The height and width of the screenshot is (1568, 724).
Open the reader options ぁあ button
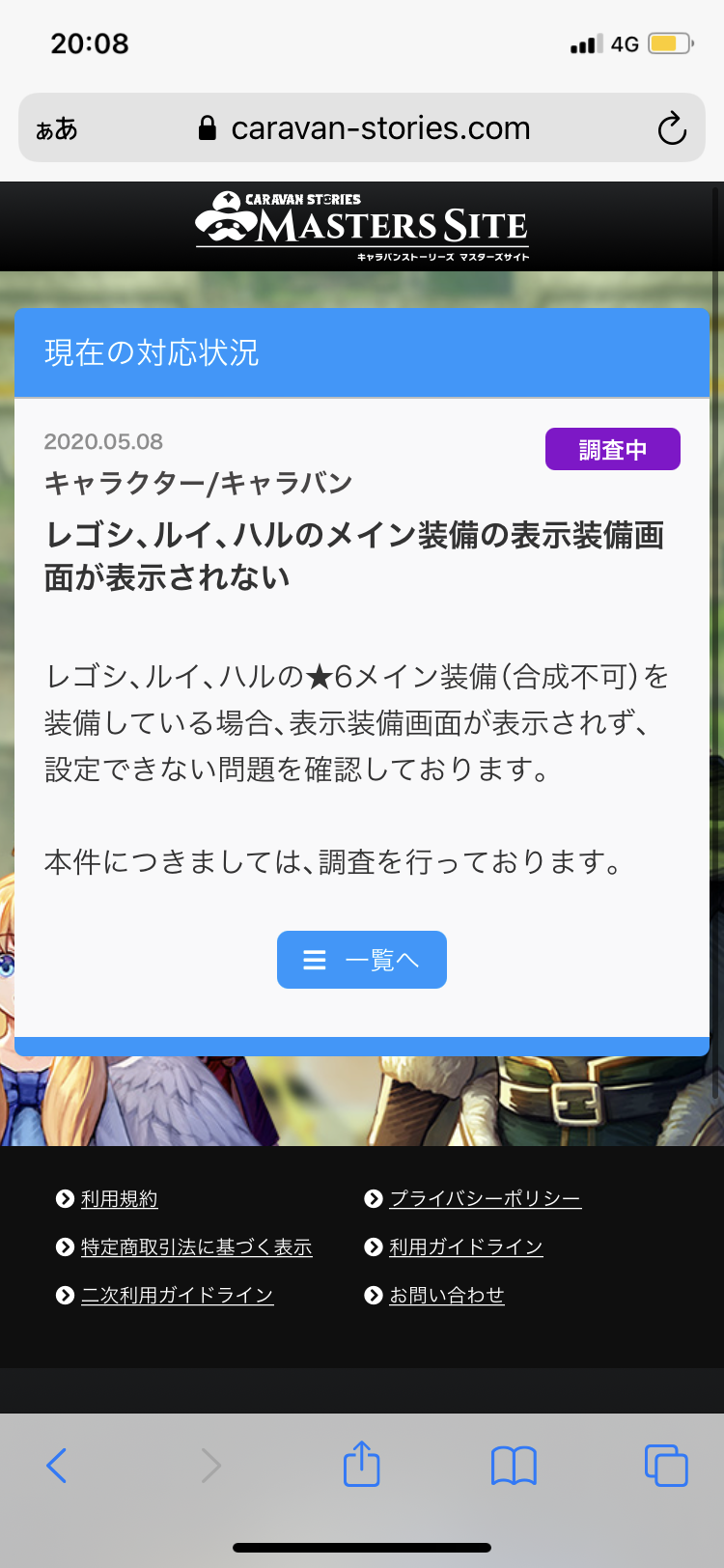[x=57, y=128]
